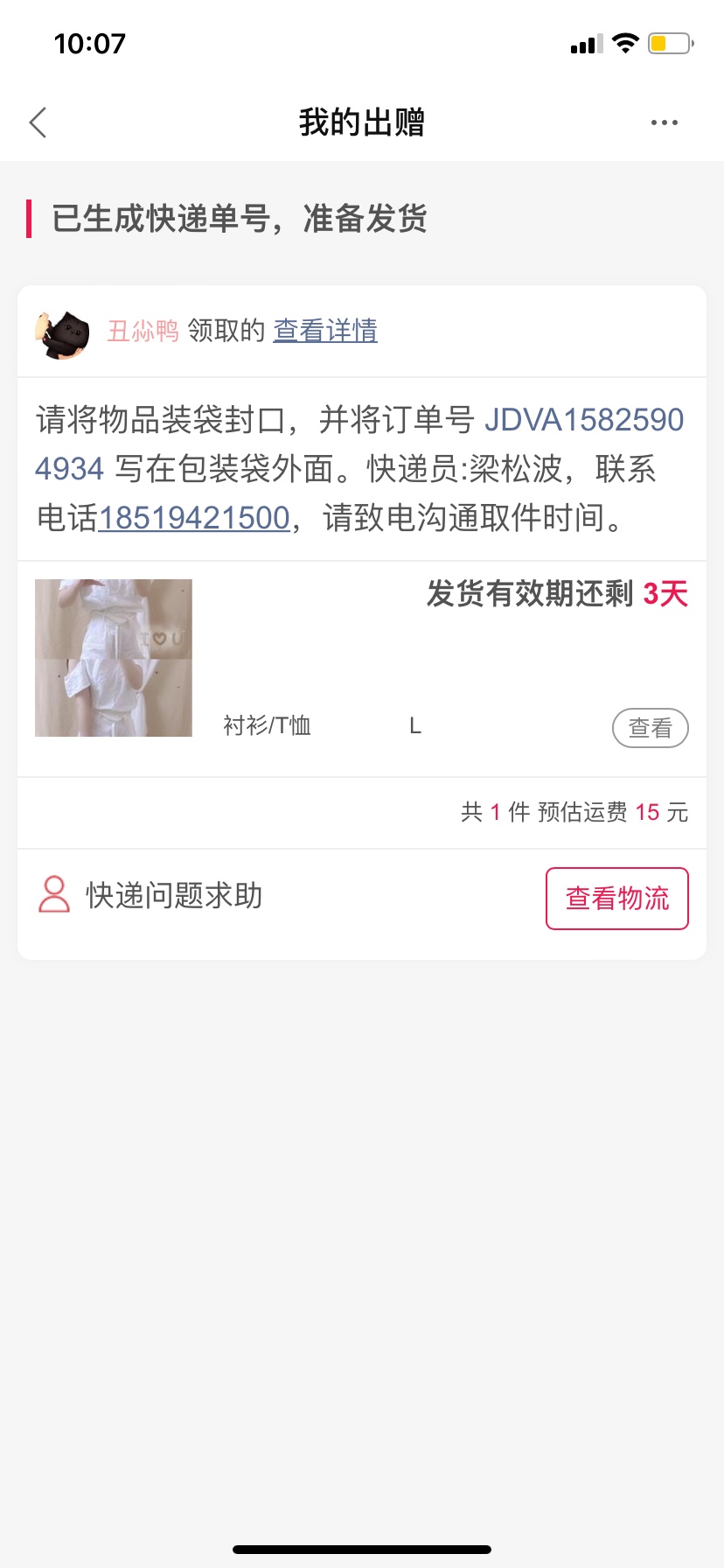Open the three-dot overflow menu
The image size is (724, 1568).
[664, 123]
